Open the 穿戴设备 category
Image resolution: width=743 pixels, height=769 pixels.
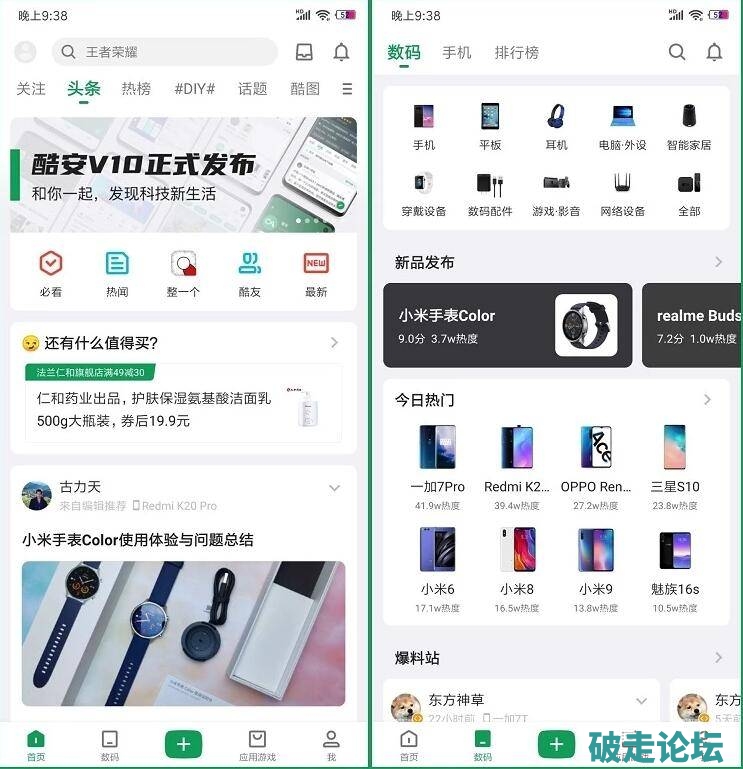click(424, 192)
